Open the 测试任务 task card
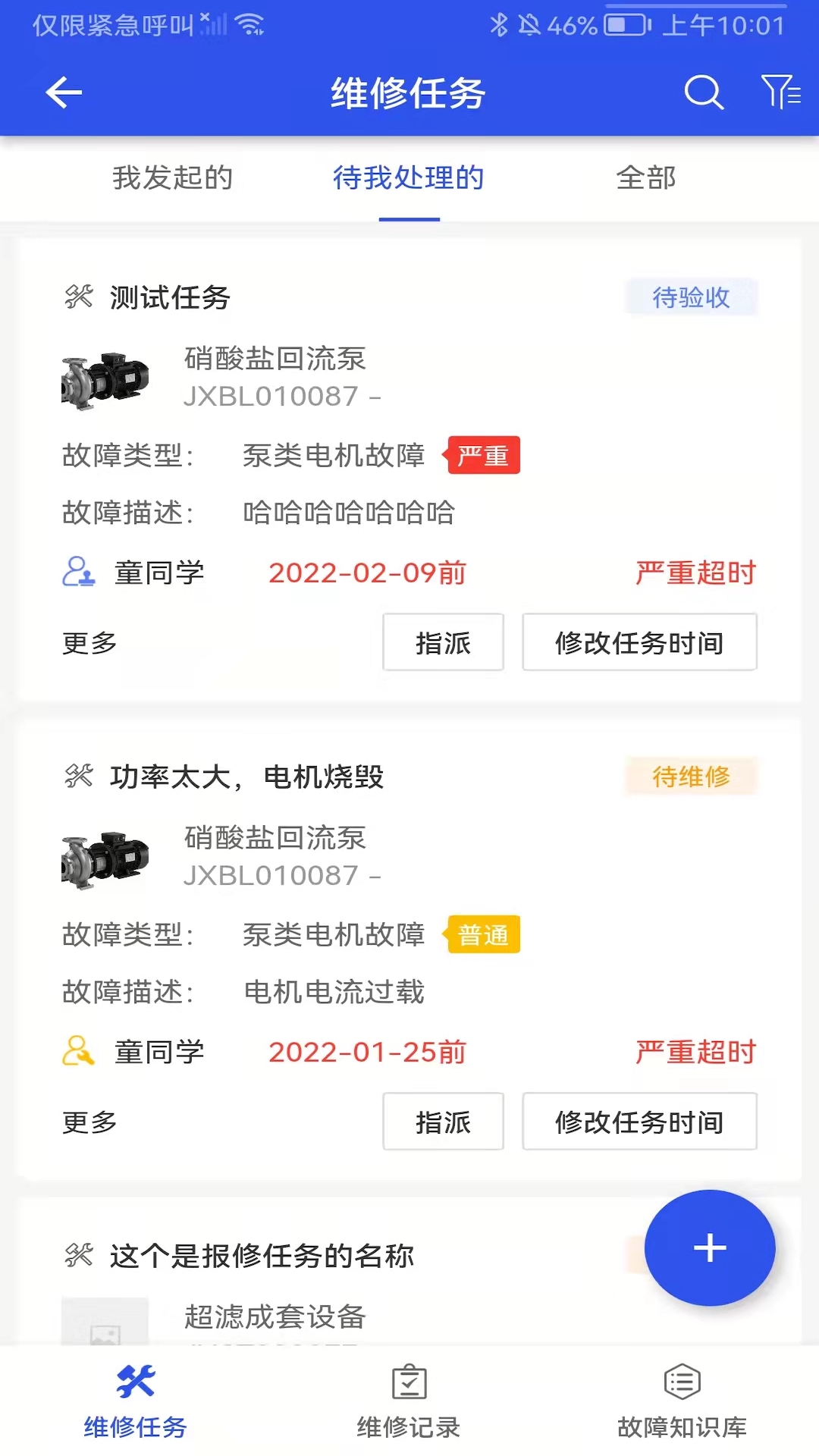Viewport: 819px width, 1456px height. tap(409, 470)
